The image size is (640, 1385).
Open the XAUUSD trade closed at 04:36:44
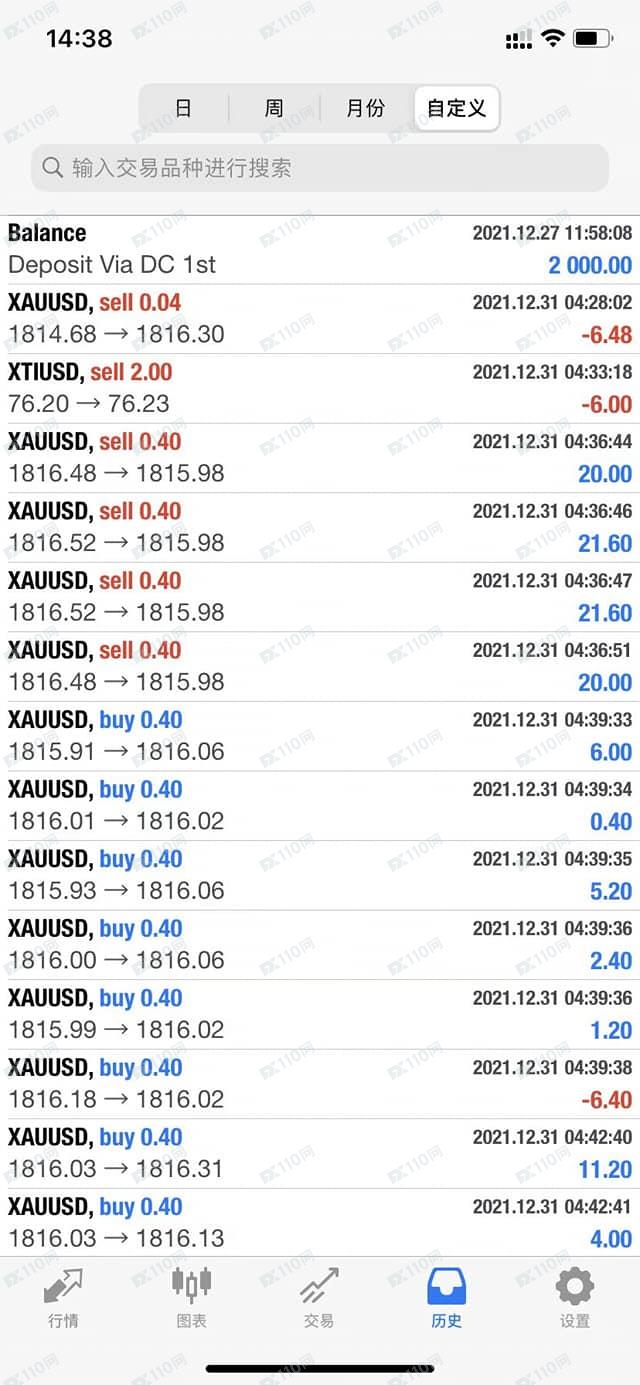320,458
